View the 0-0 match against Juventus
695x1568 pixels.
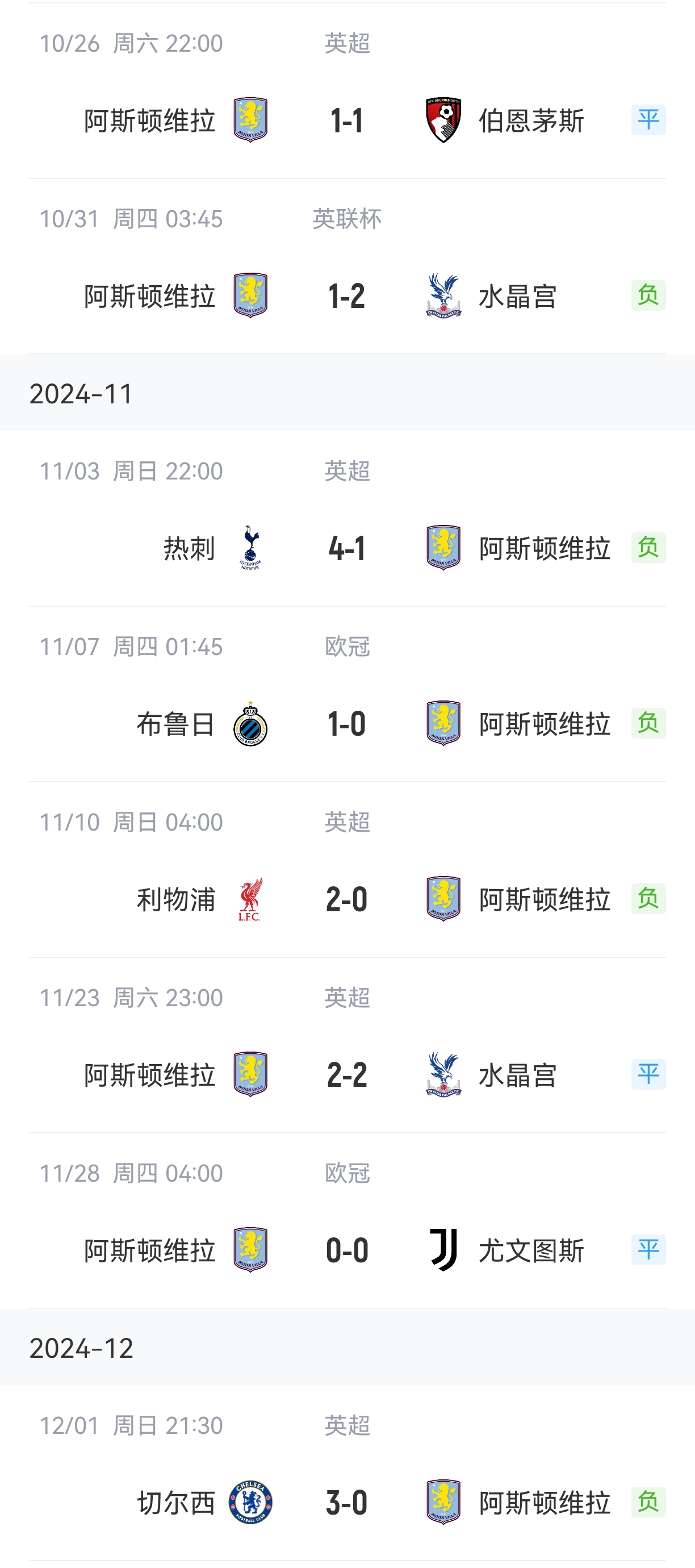pos(347,1220)
